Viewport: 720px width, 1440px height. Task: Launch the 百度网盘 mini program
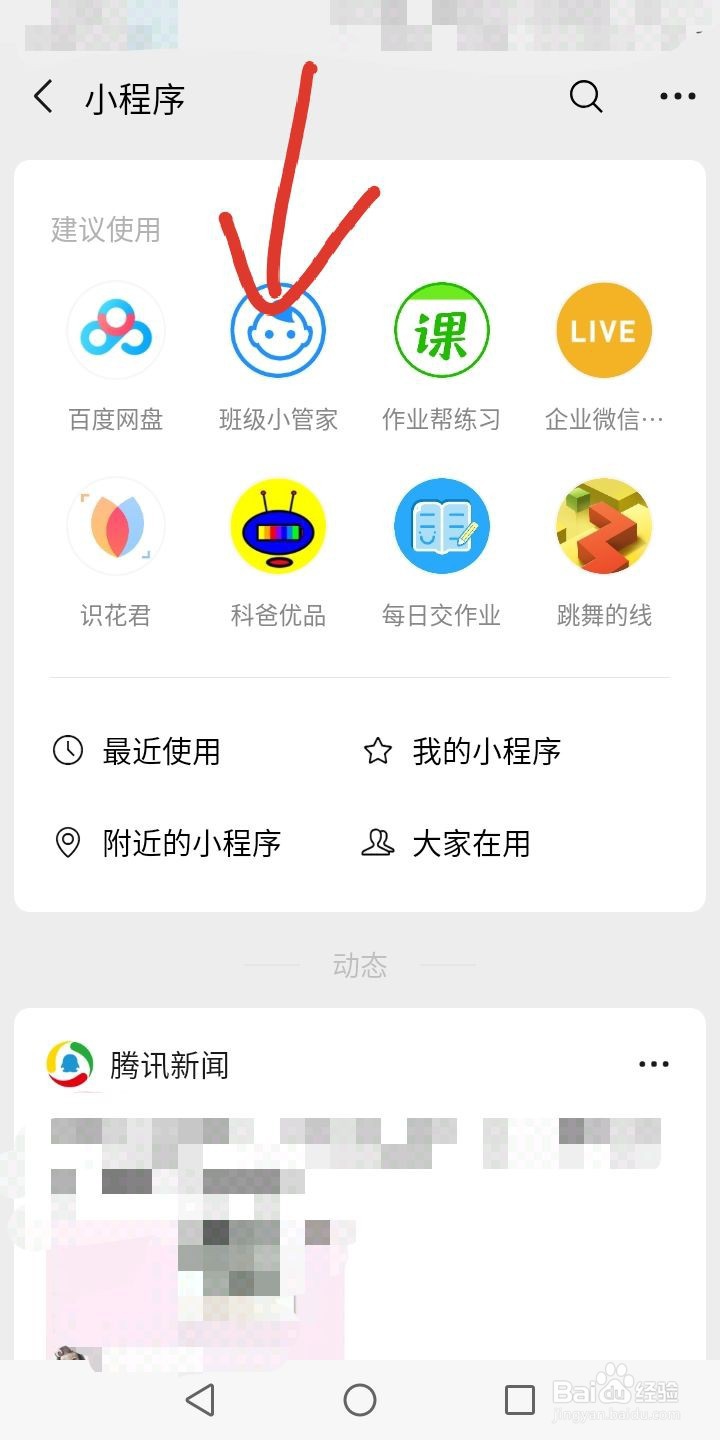(115, 331)
